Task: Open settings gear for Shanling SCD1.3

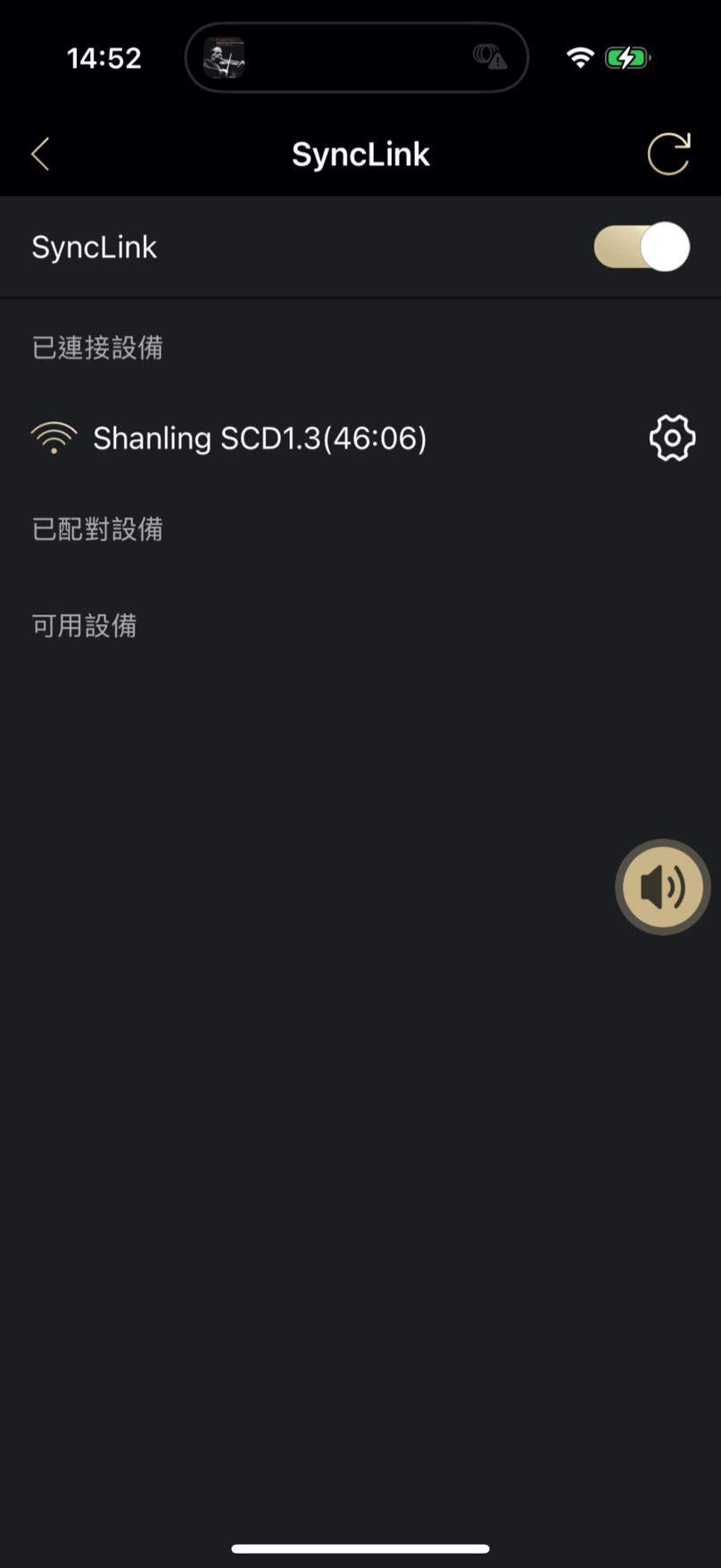Action: pyautogui.click(x=671, y=438)
